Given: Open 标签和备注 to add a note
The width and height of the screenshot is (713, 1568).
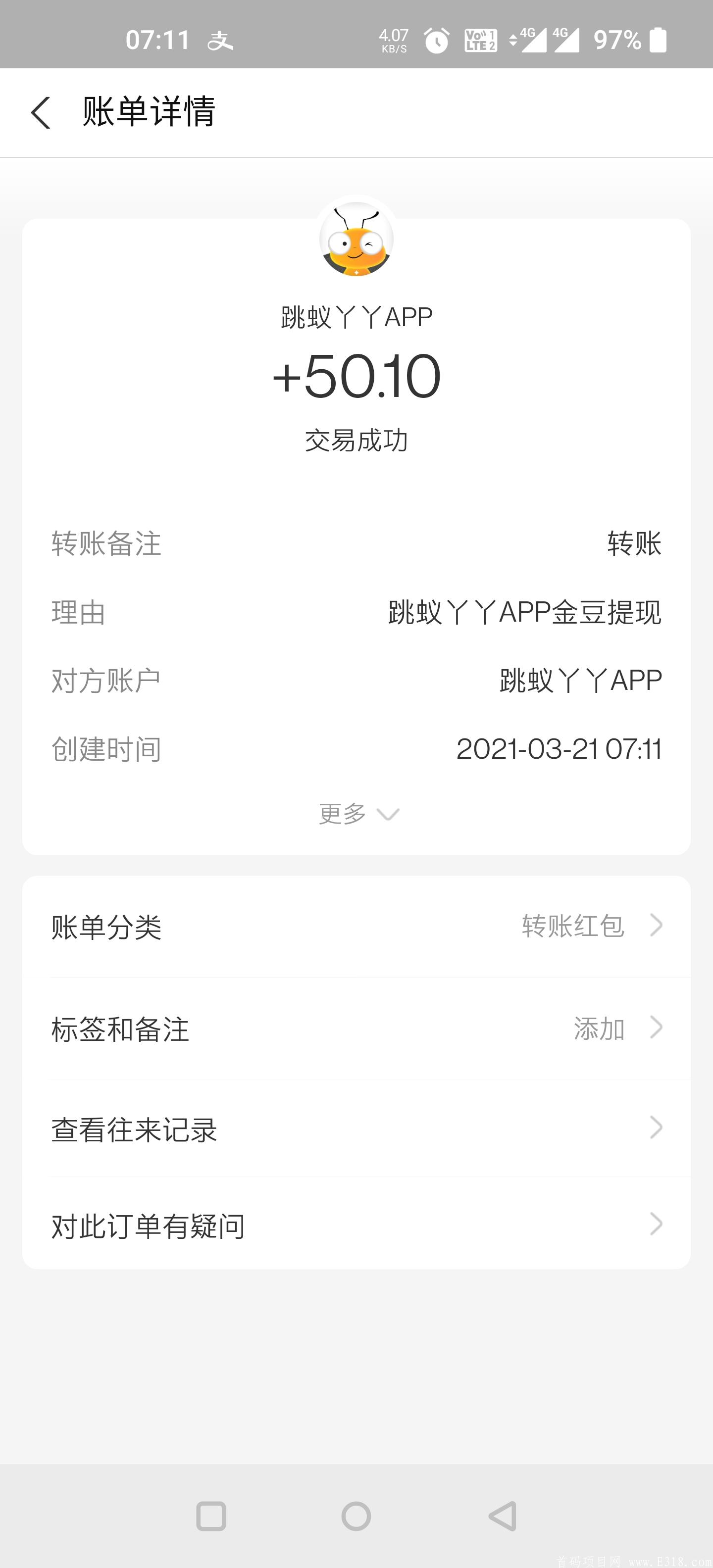Looking at the screenshot, I should pyautogui.click(x=356, y=1029).
